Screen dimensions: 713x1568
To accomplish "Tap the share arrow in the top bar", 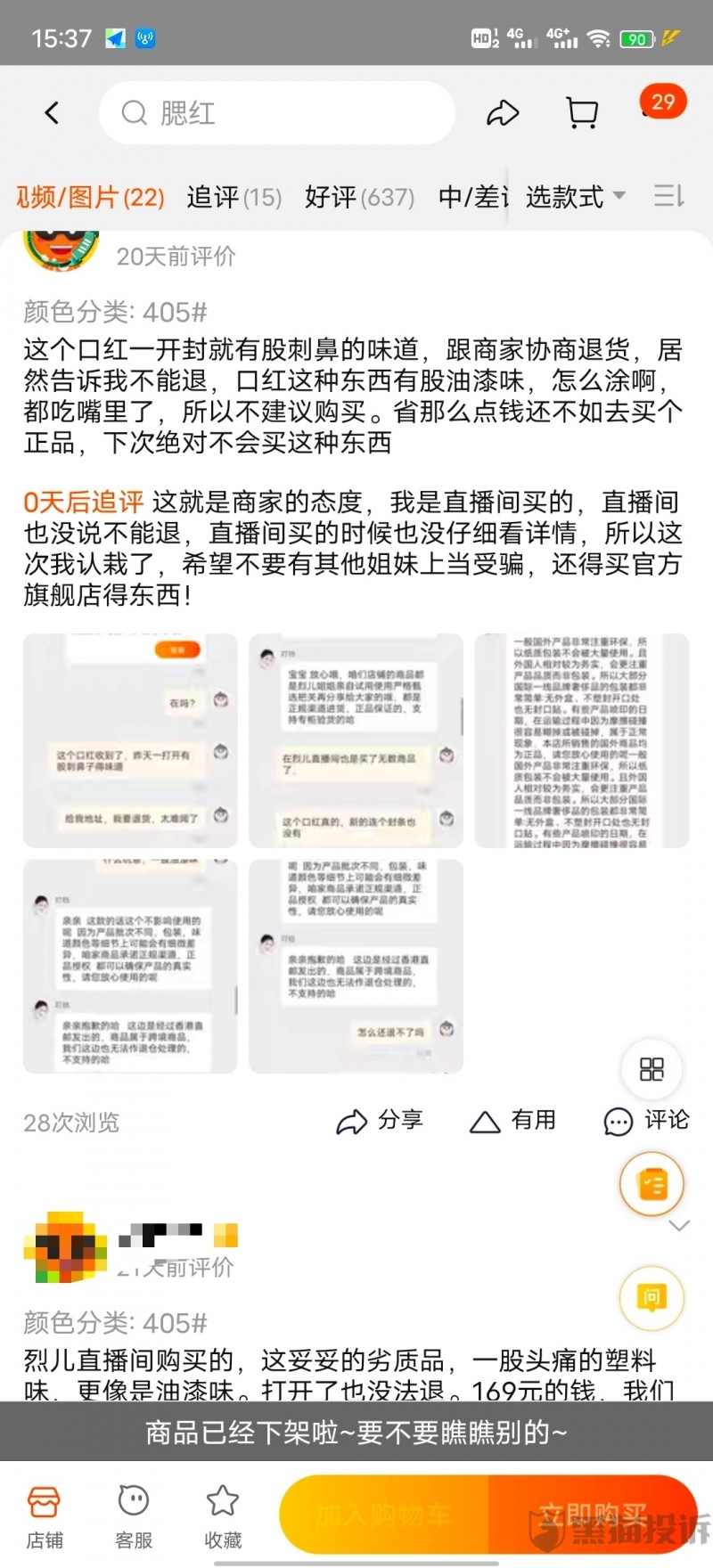I will point(503,113).
